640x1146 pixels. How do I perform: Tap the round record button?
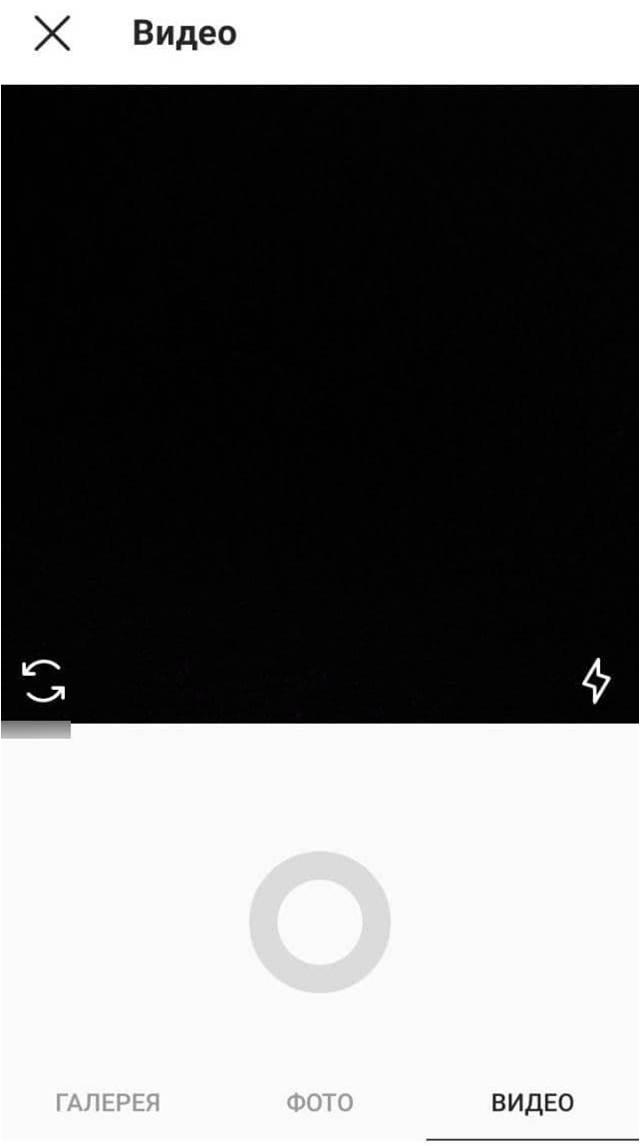click(320, 922)
